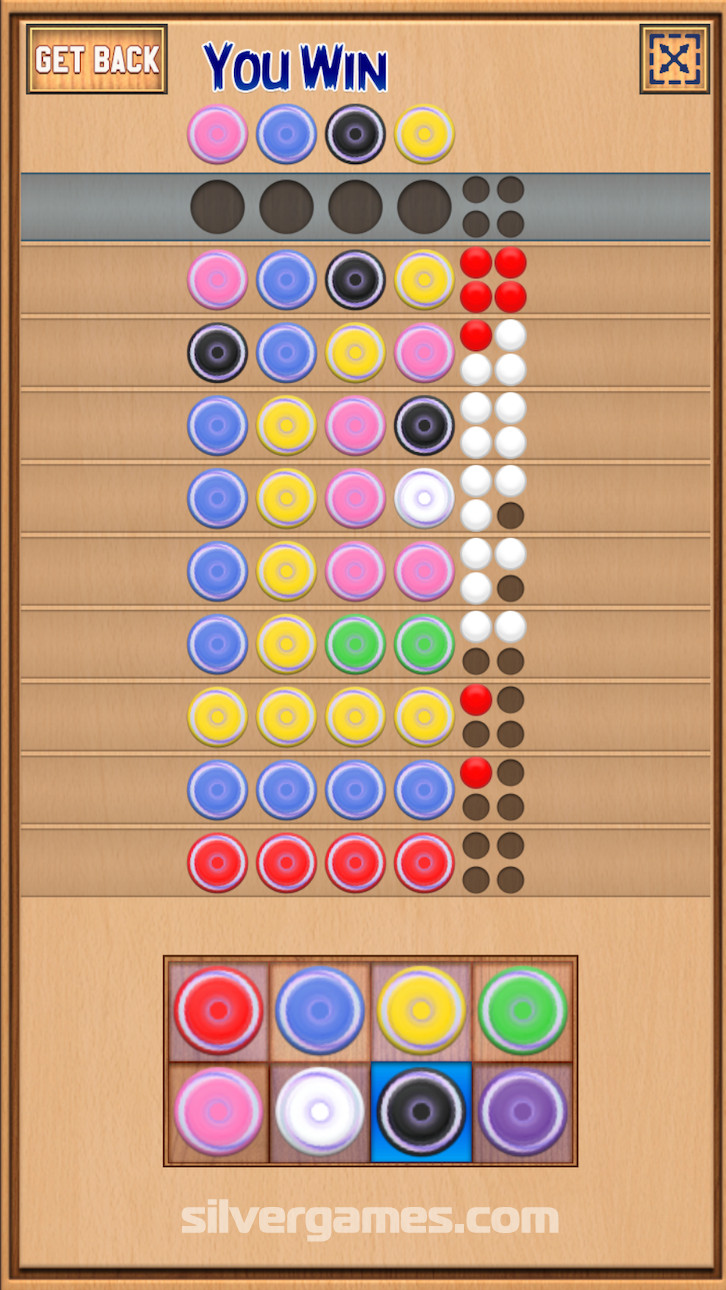Select the red peg from palette
This screenshot has width=726, height=1290.
(x=219, y=1011)
